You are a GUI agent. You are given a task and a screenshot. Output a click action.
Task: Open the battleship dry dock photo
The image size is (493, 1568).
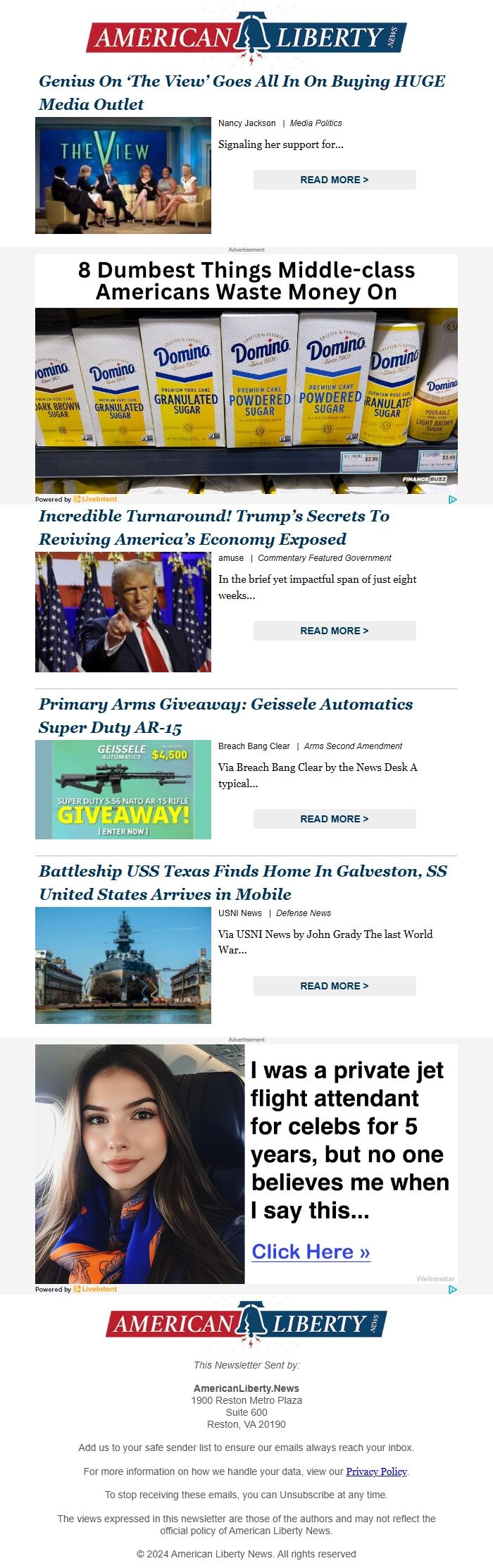(x=123, y=965)
